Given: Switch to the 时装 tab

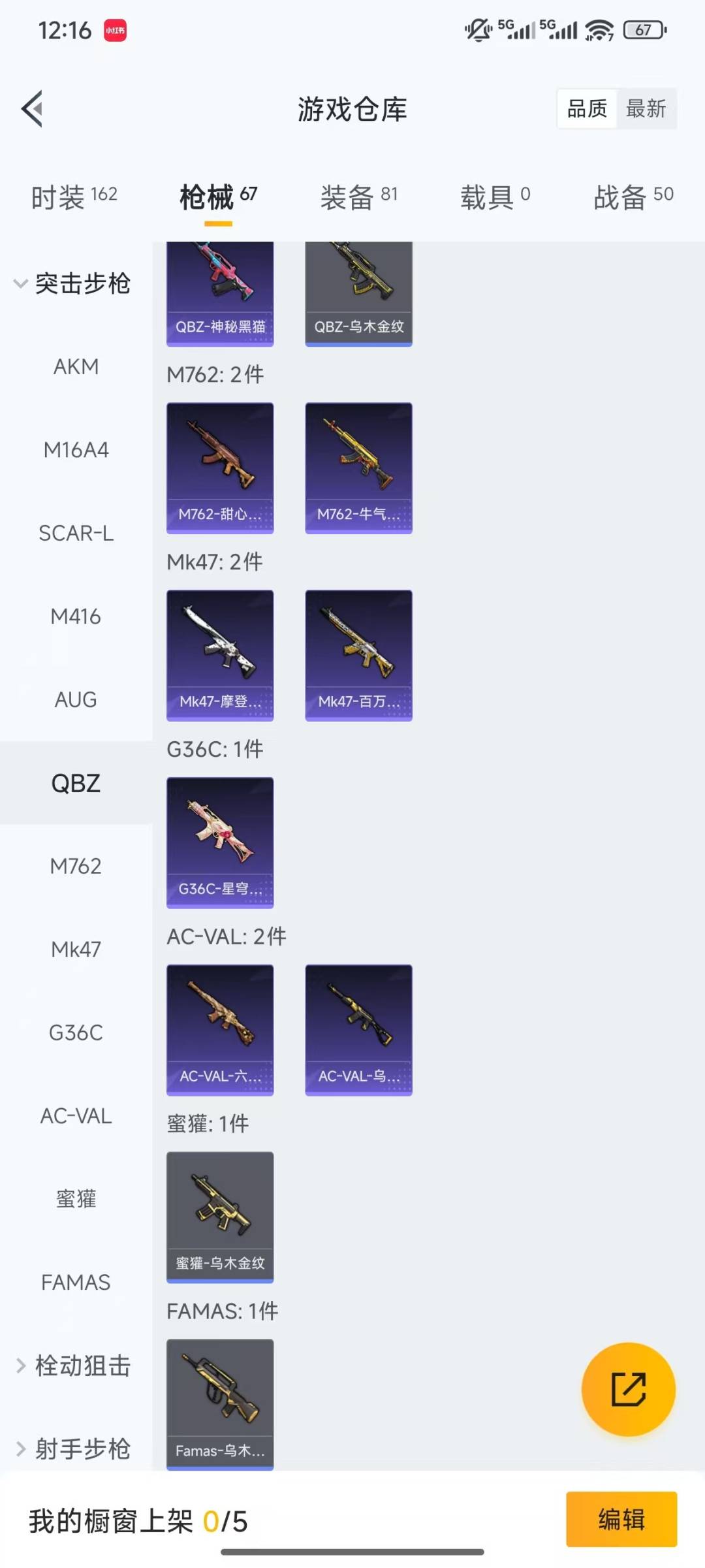Looking at the screenshot, I should click(74, 196).
